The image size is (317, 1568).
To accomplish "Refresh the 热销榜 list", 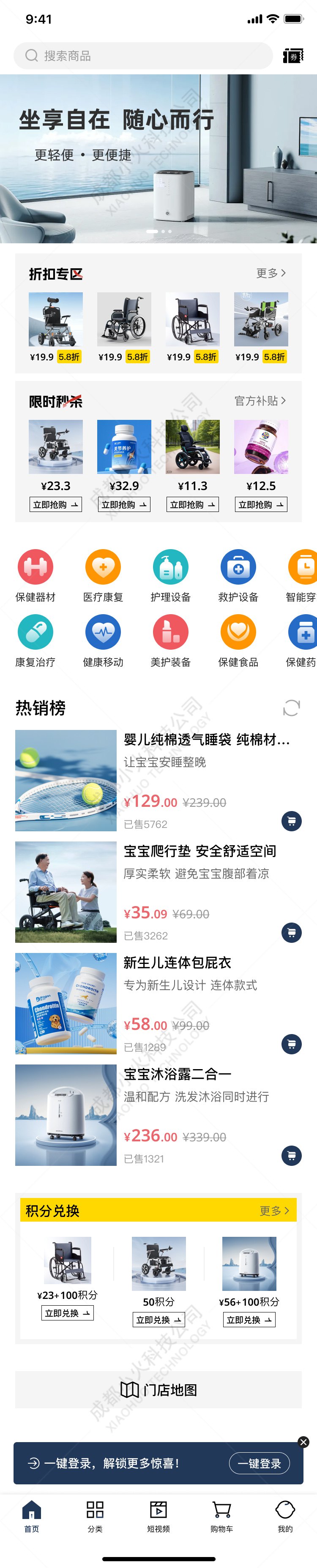I will click(x=291, y=708).
